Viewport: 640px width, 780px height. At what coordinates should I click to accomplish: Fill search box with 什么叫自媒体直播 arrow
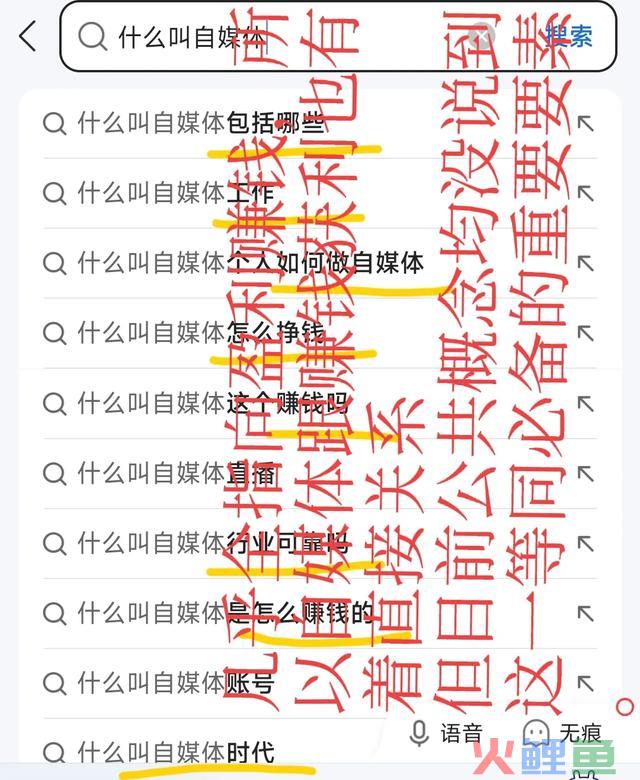click(585, 473)
